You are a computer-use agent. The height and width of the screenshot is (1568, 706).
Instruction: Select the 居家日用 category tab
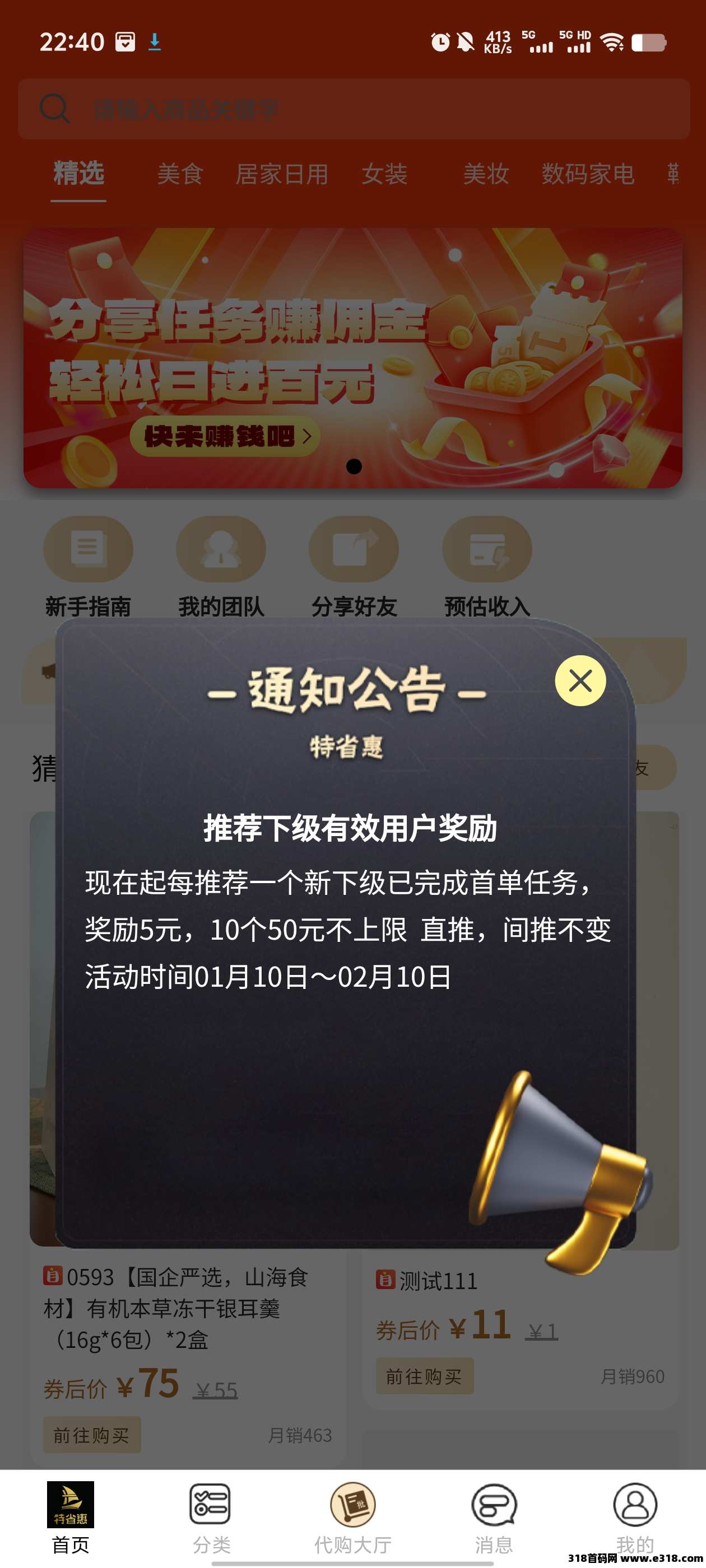(x=281, y=175)
